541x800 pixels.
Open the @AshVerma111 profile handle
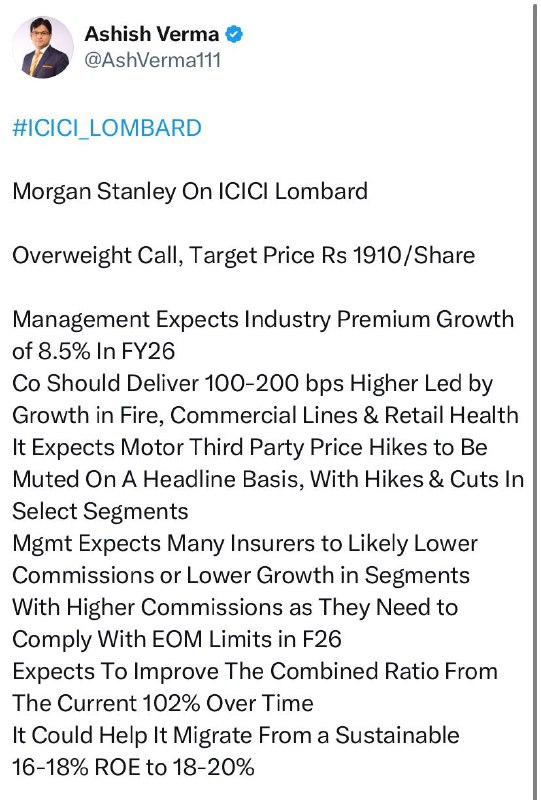point(152,60)
